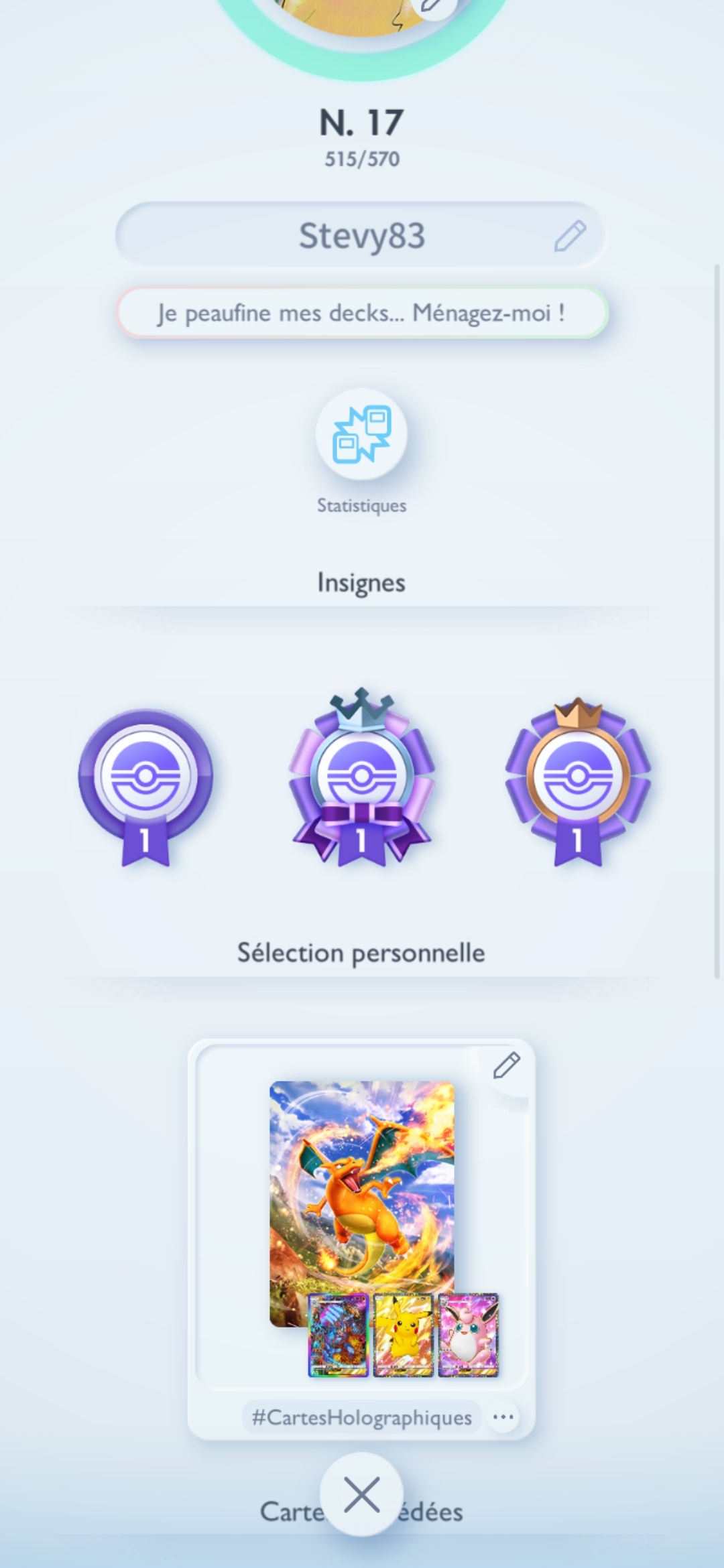
Task: Change the status message "Je peaufine mes decks"
Action: pos(362,313)
